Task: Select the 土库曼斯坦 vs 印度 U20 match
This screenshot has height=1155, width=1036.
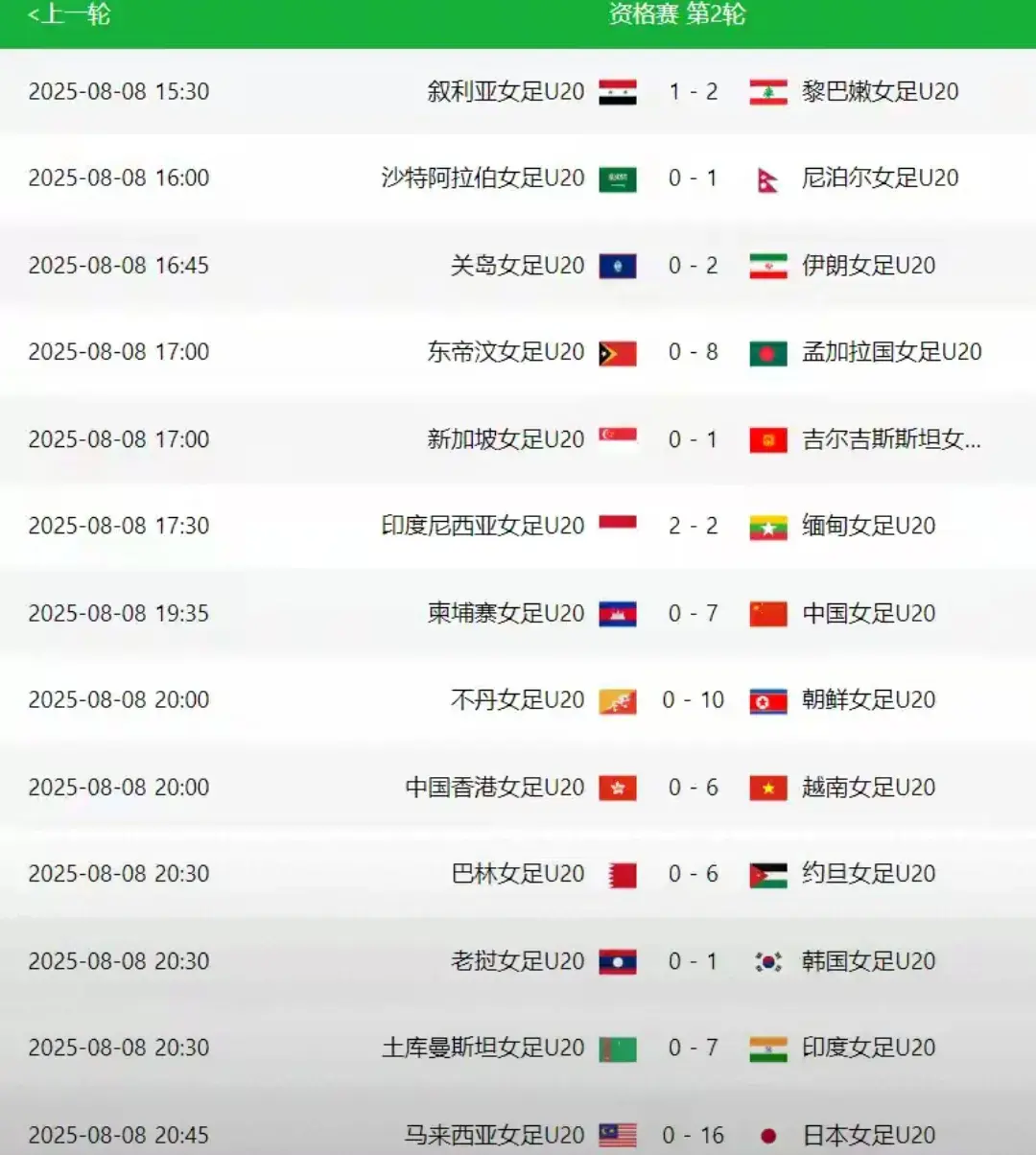Action: (x=693, y=1048)
